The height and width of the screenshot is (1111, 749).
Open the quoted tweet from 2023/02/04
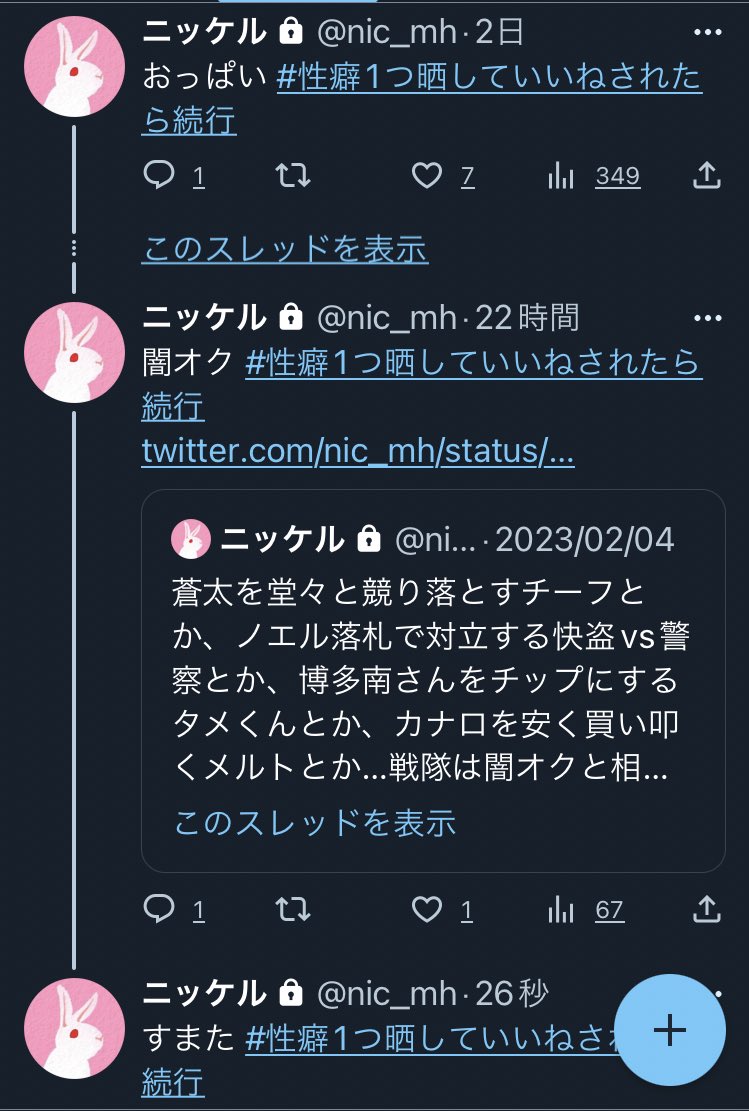point(433,680)
